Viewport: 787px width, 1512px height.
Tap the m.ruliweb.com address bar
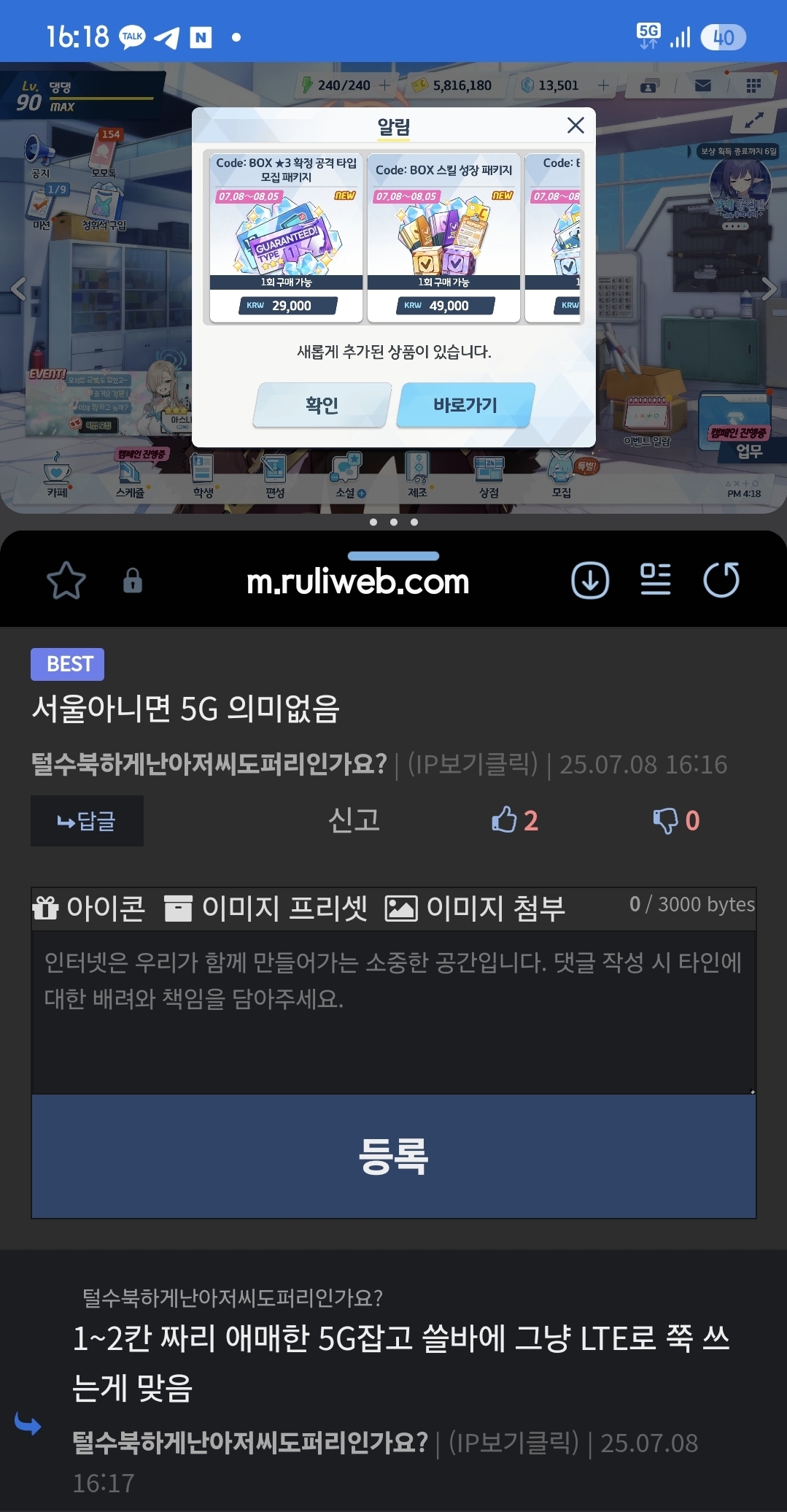pos(357,582)
